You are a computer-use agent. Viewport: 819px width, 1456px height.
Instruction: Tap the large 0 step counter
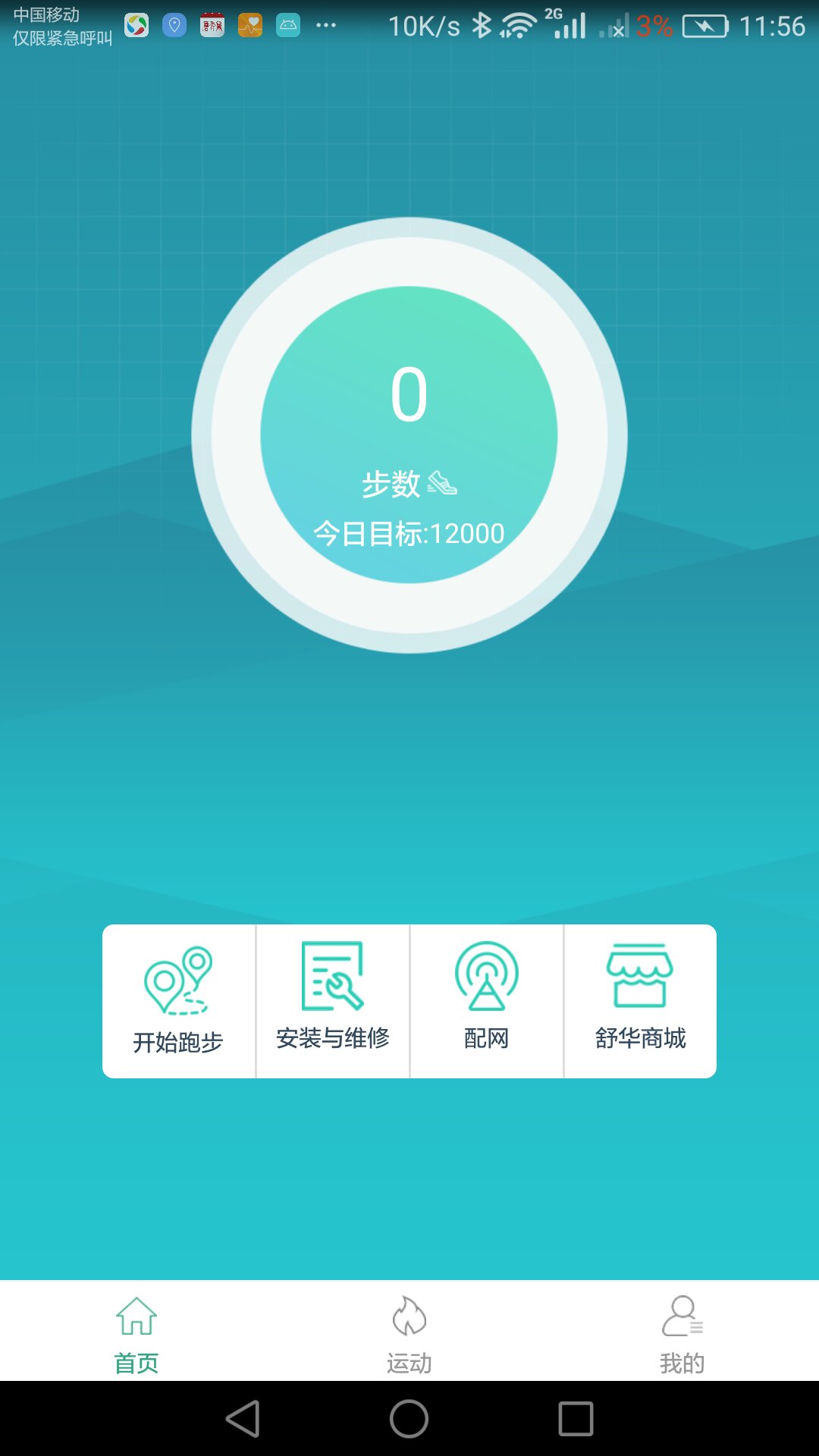coord(409,394)
